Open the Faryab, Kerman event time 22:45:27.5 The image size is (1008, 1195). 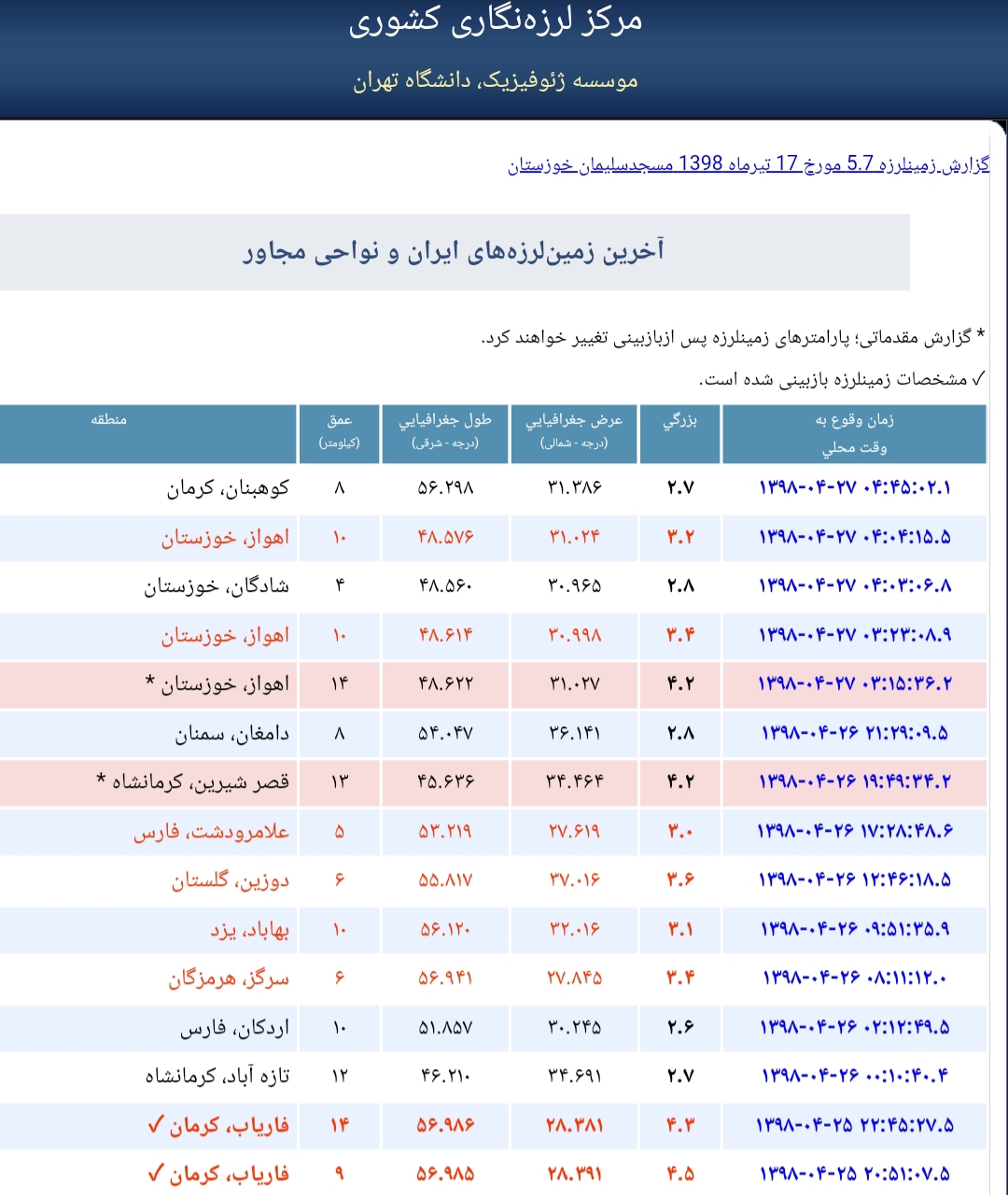pyautogui.click(x=855, y=1125)
